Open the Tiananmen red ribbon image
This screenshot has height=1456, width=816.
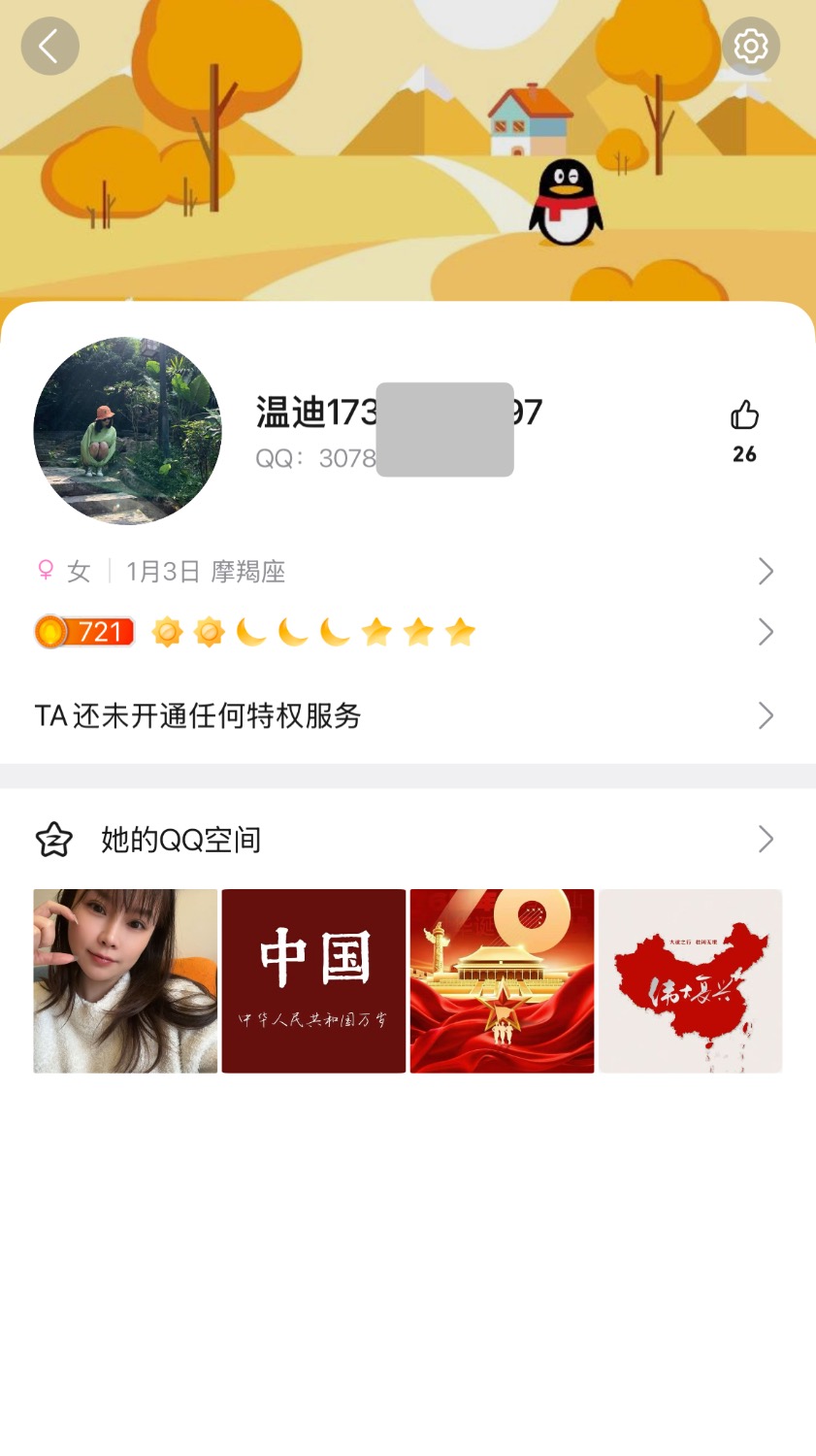click(502, 980)
